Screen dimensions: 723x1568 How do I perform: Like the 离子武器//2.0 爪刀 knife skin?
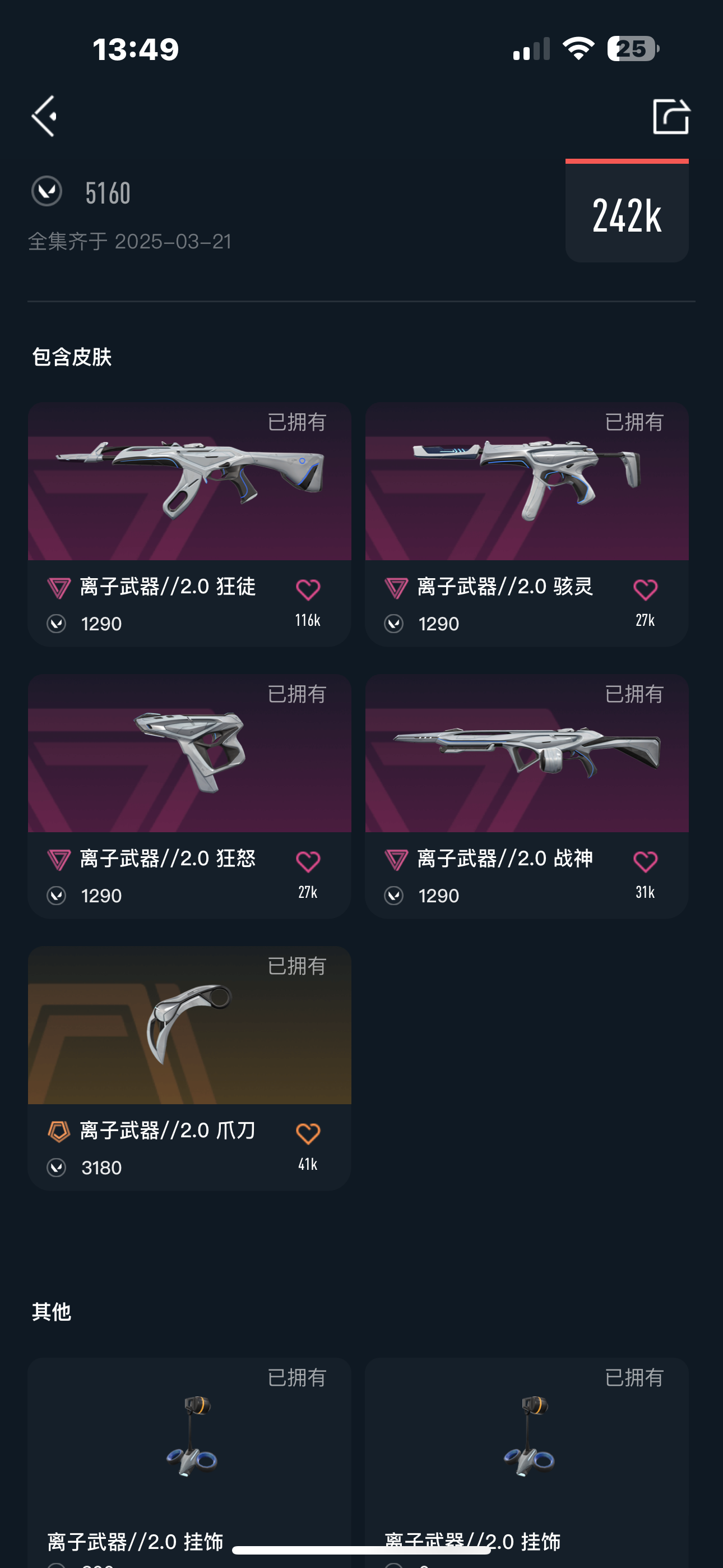(308, 1134)
